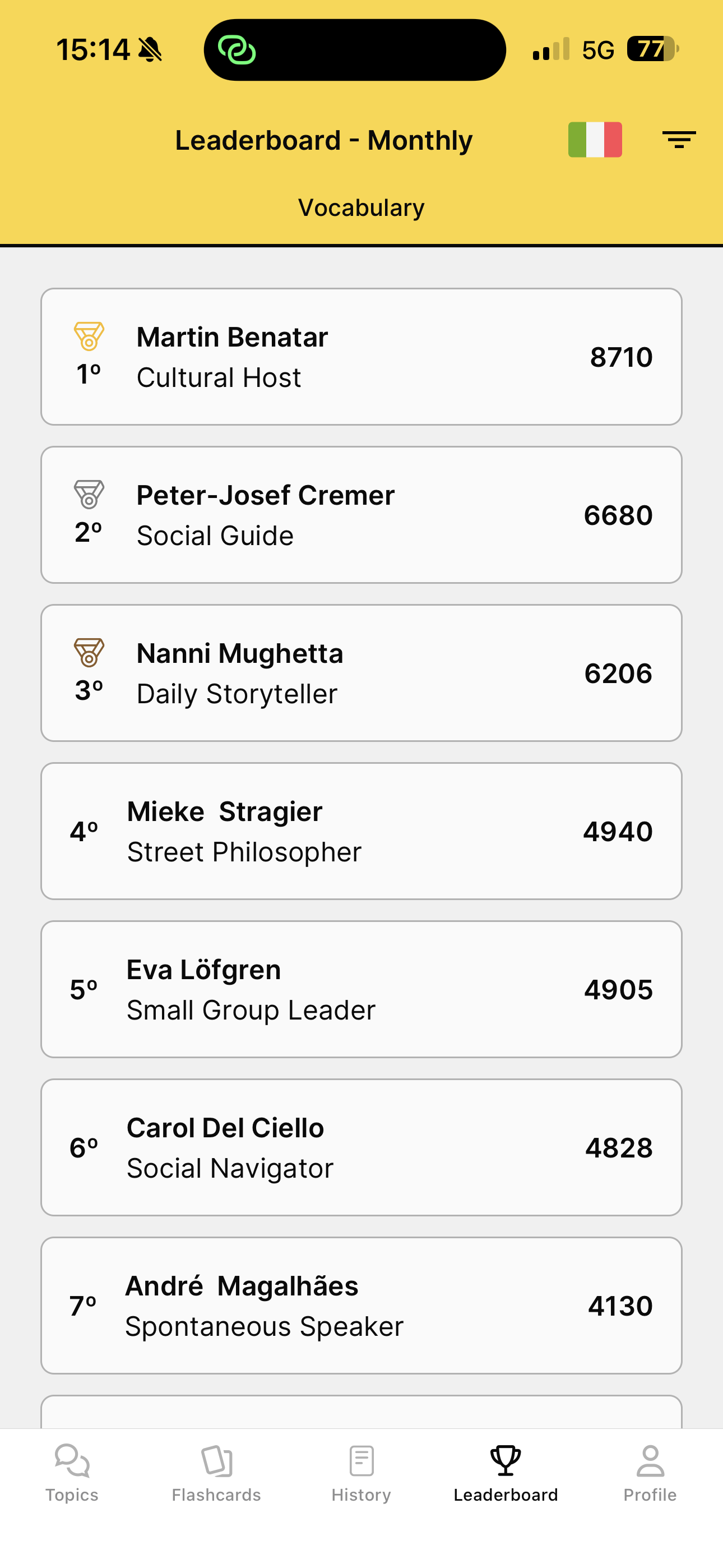Open the Flashcards cards icon
Viewport: 723px width, 1568px height.
click(216, 1461)
